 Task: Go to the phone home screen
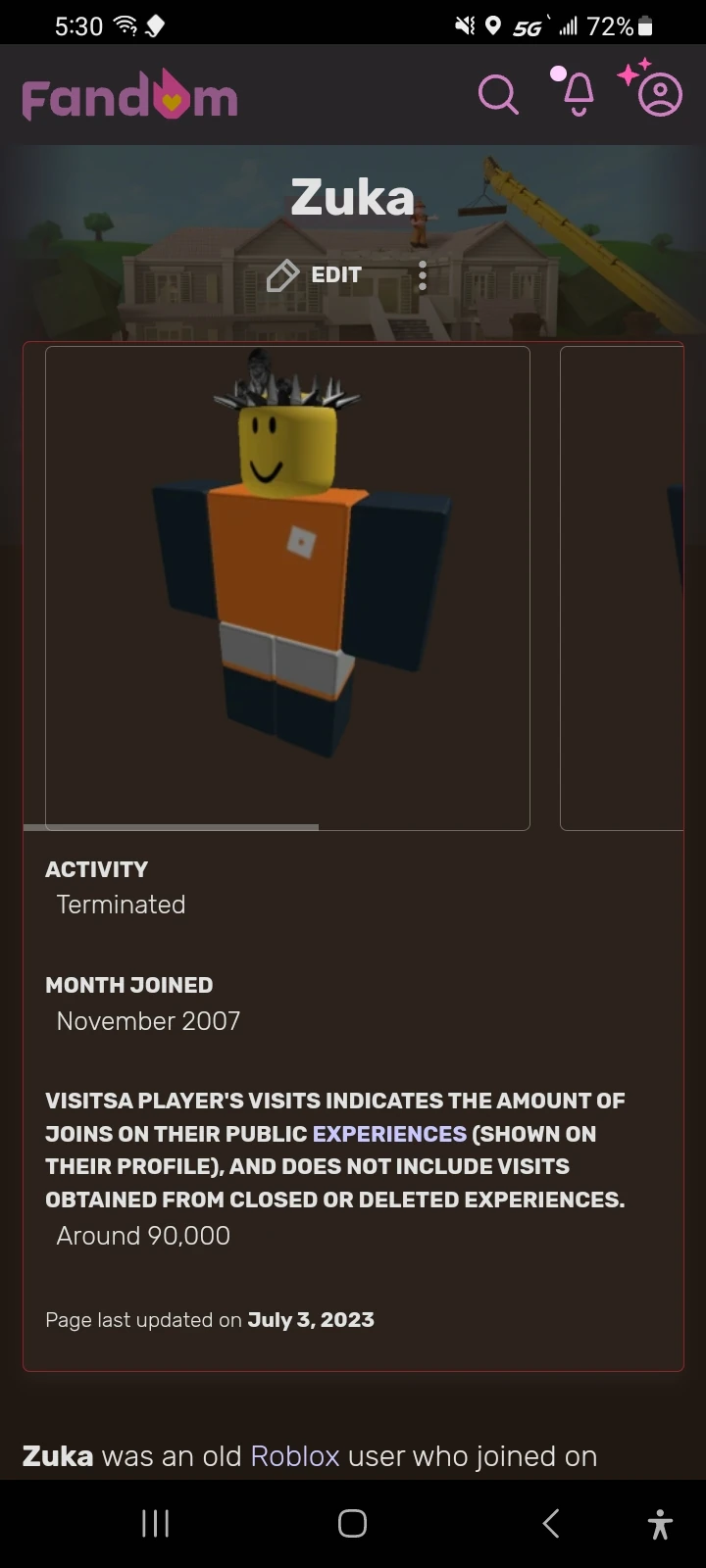pos(352,1523)
